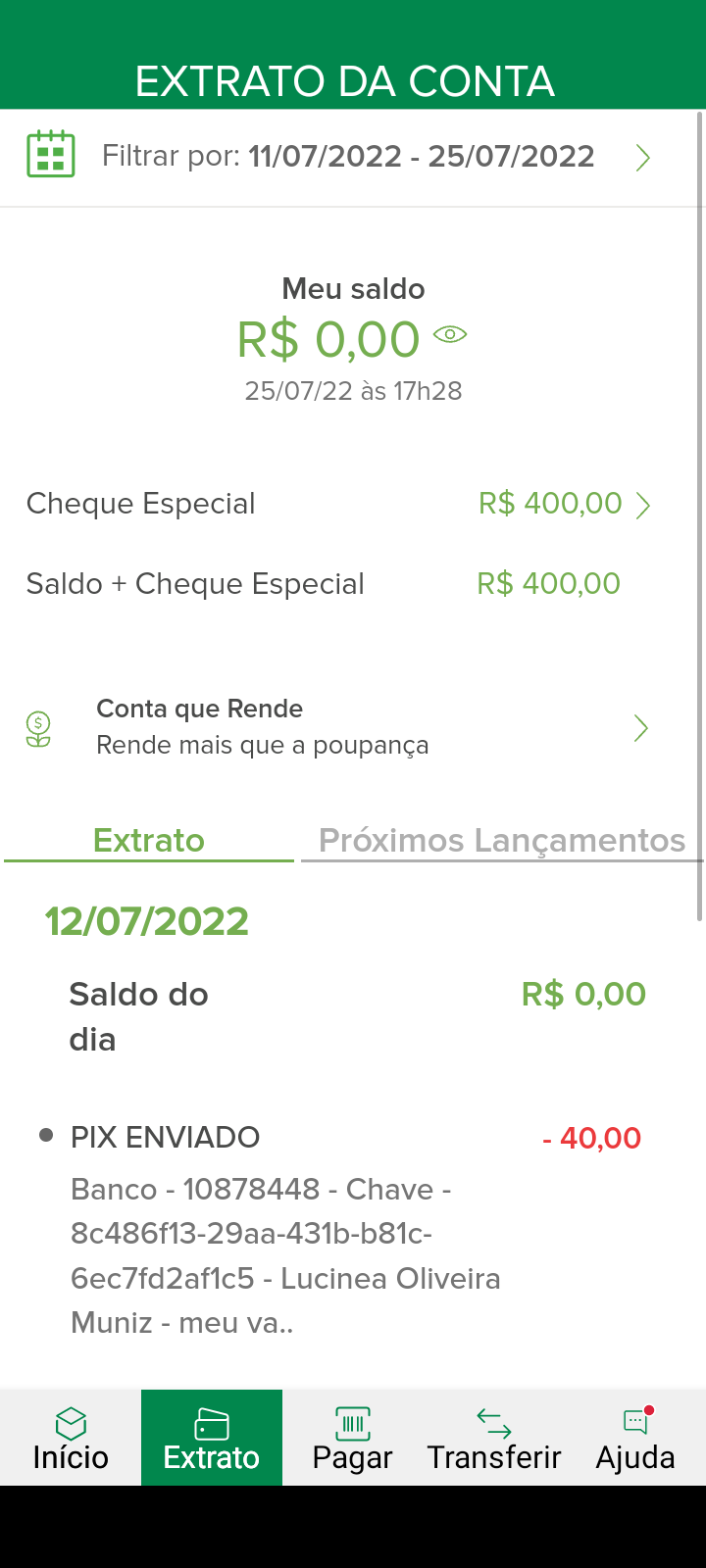Hide balance with the eye icon
This screenshot has width=706, height=1568.
[450, 335]
